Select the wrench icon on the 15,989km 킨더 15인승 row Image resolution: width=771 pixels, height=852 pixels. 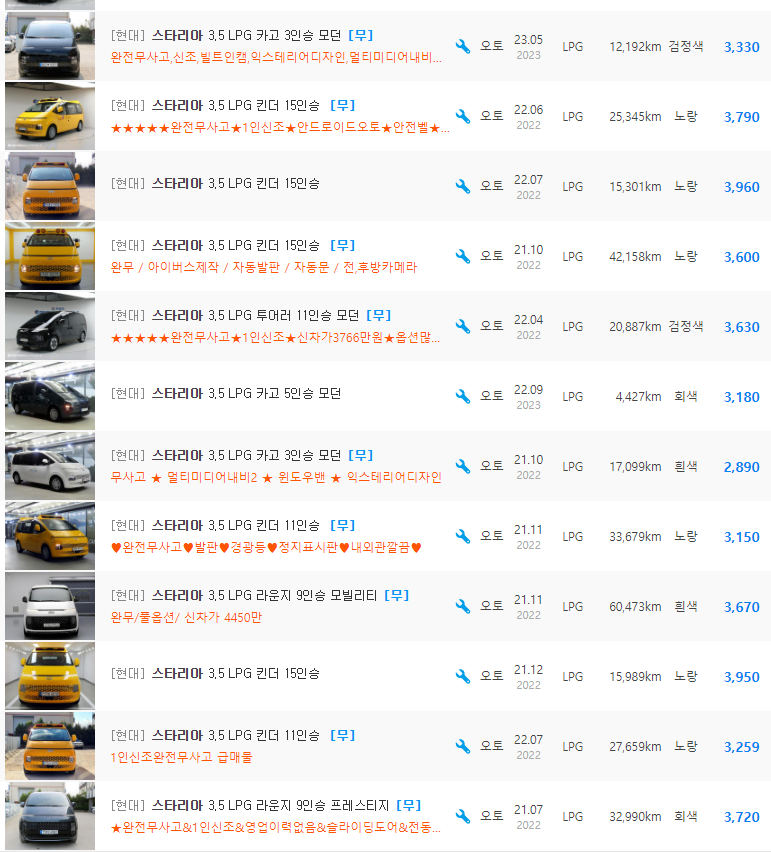pyautogui.click(x=463, y=676)
